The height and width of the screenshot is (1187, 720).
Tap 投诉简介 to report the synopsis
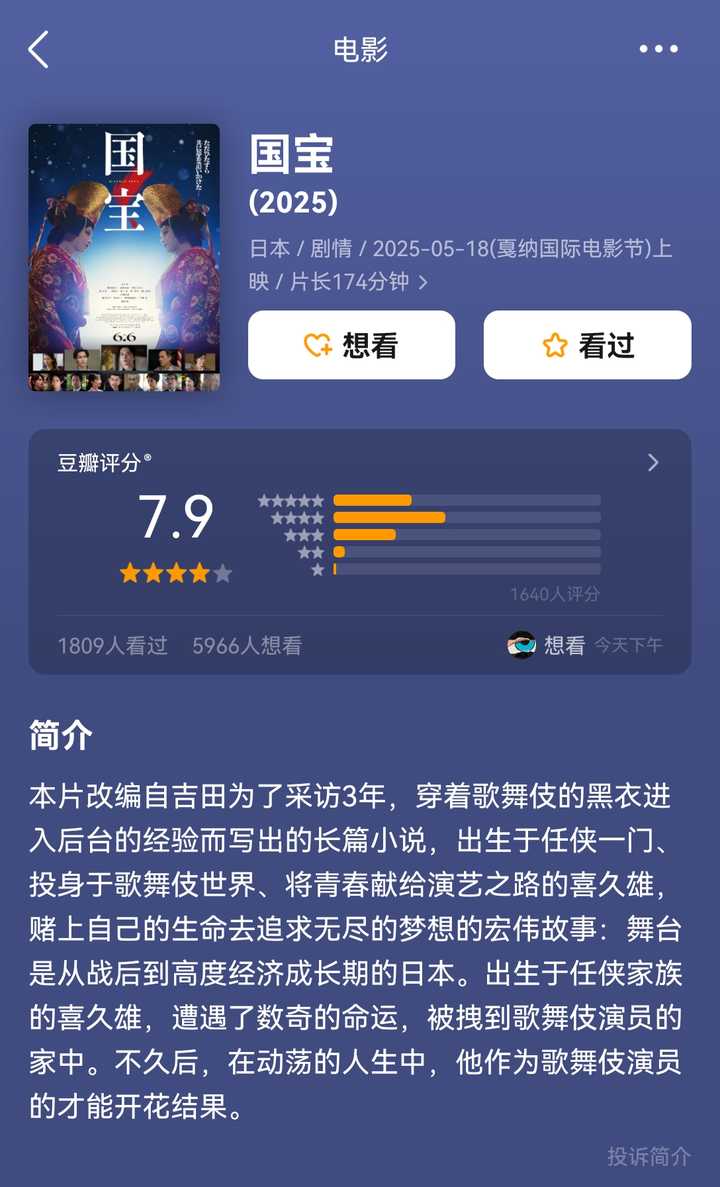point(648,1156)
